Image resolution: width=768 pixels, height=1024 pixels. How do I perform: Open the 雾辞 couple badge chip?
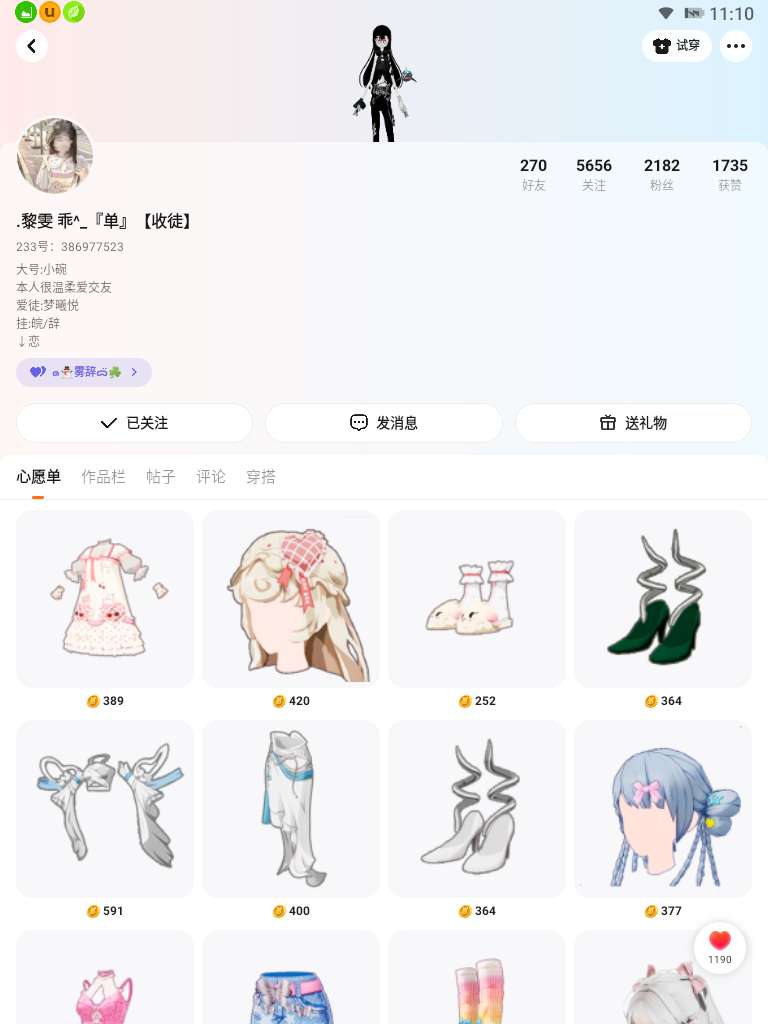84,372
